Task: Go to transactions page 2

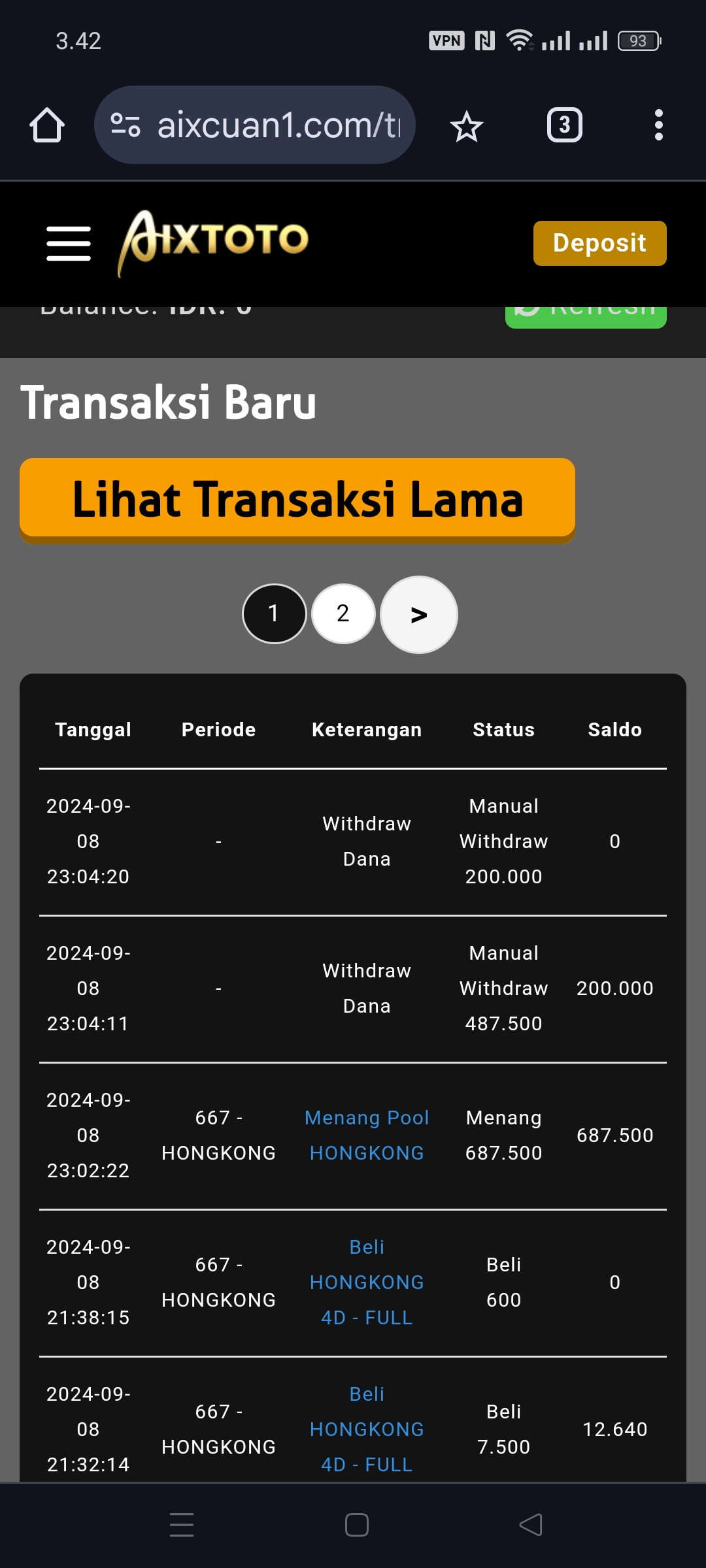Action: coord(343,613)
